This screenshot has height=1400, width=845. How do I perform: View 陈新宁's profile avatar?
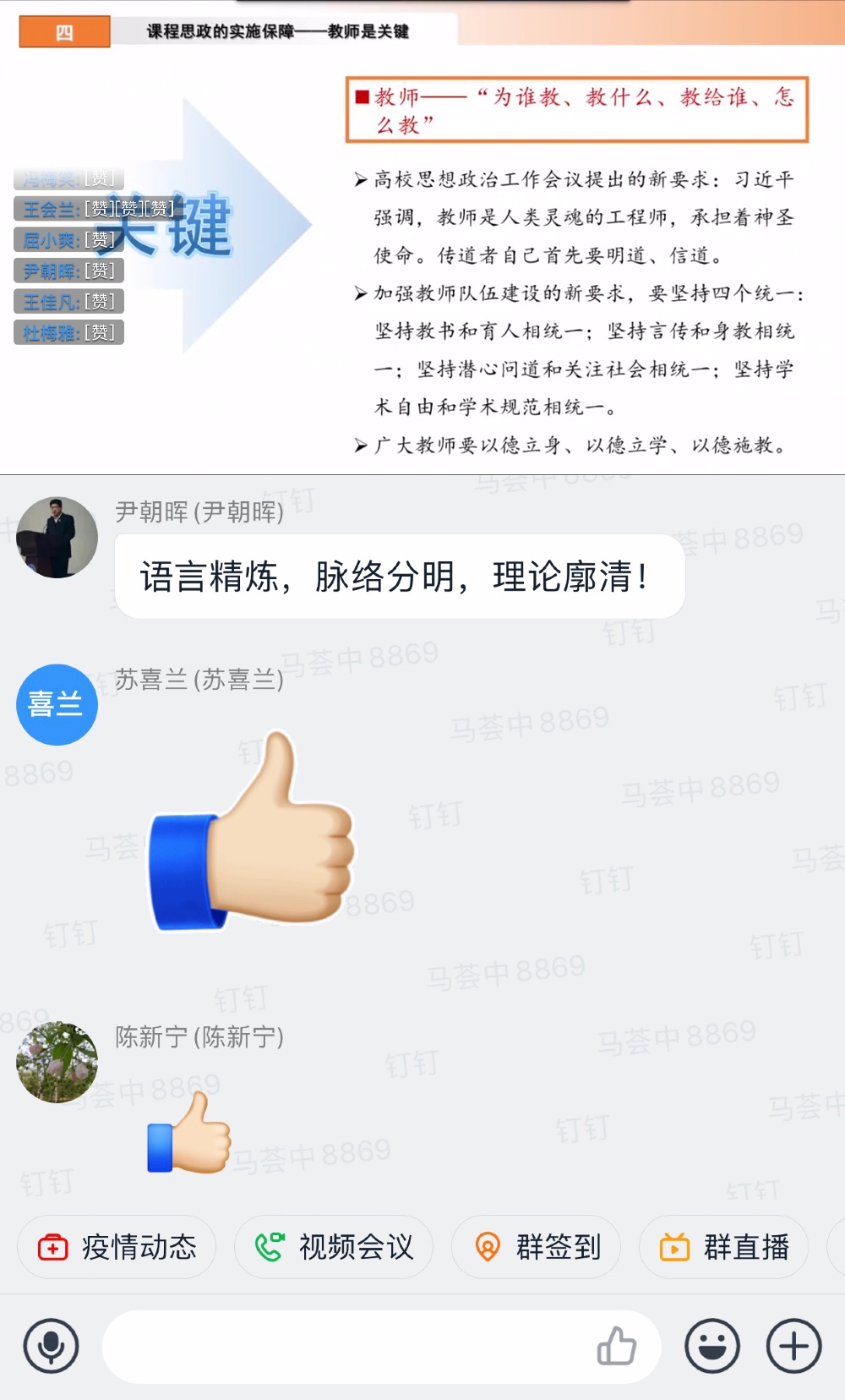tap(57, 1062)
